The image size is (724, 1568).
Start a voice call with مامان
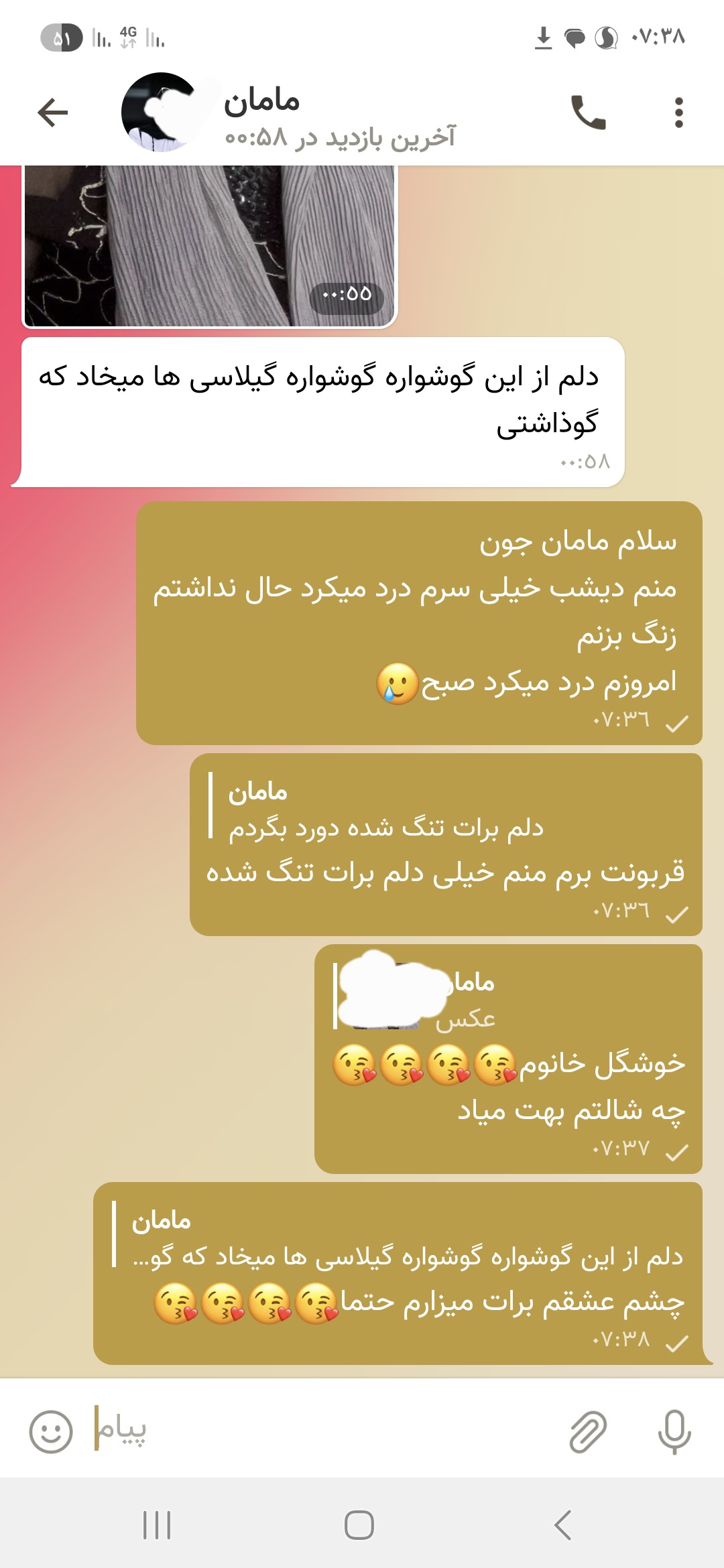(588, 112)
